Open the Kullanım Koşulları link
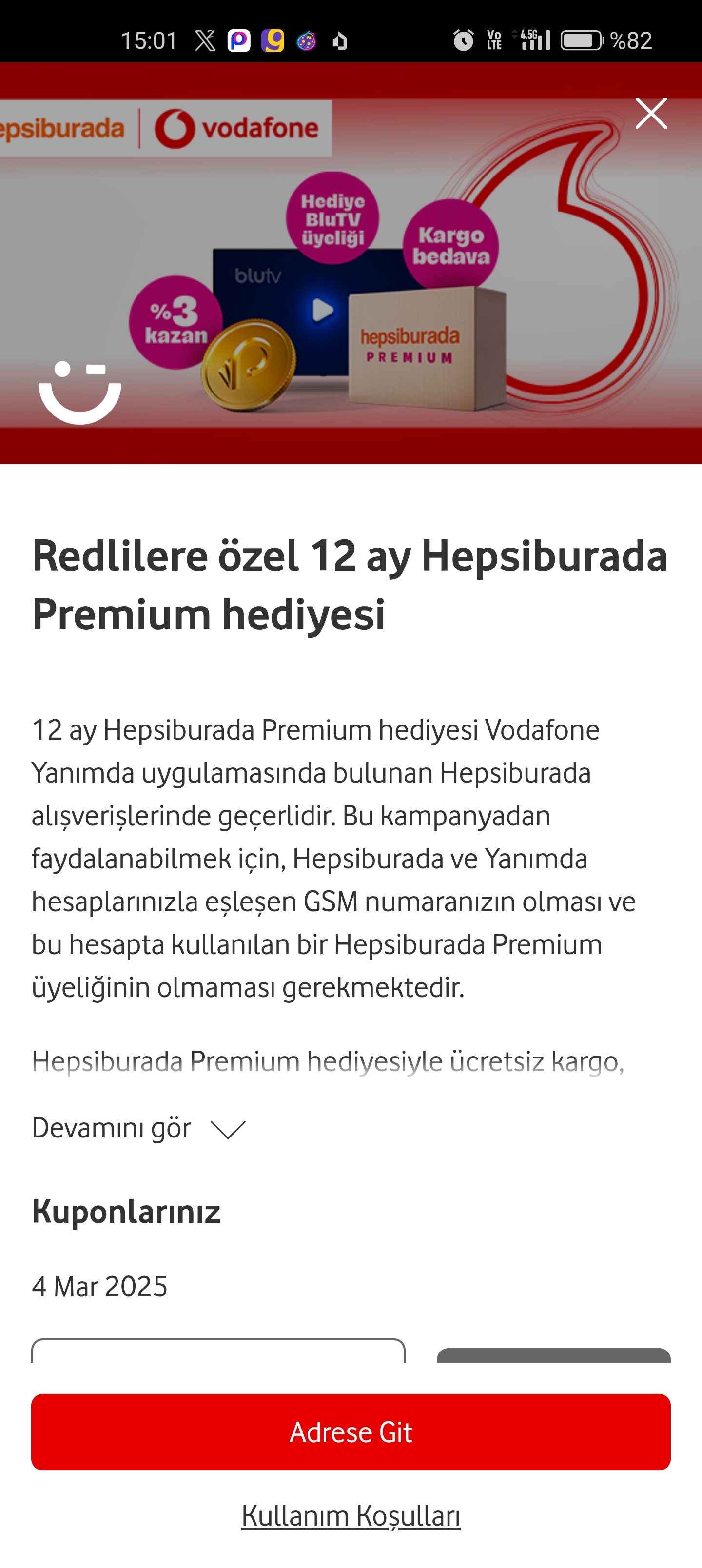The image size is (702, 1568). [351, 1516]
